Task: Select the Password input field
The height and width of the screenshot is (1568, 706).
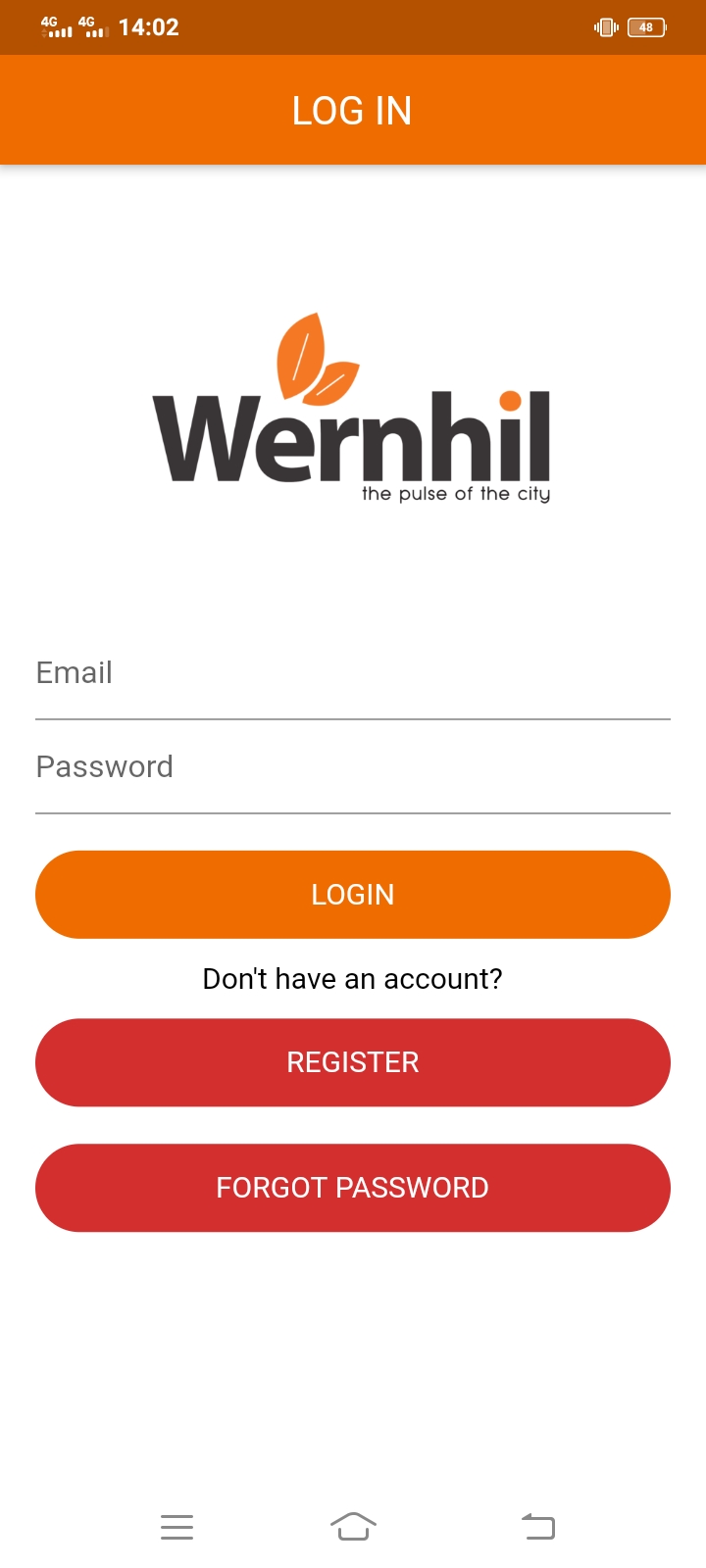Action: [x=353, y=768]
